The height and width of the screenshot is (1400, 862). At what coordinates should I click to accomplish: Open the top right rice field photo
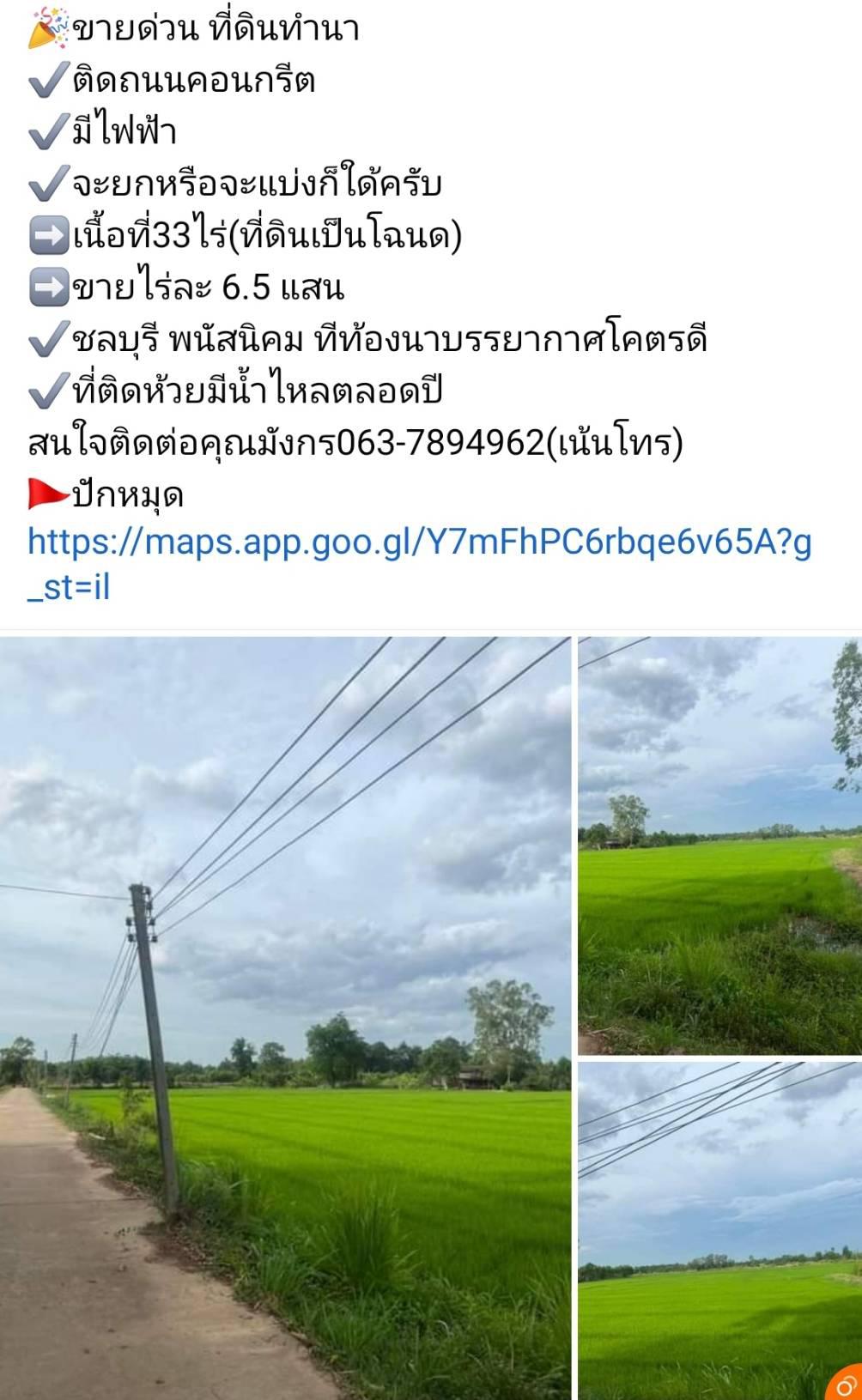[x=719, y=845]
